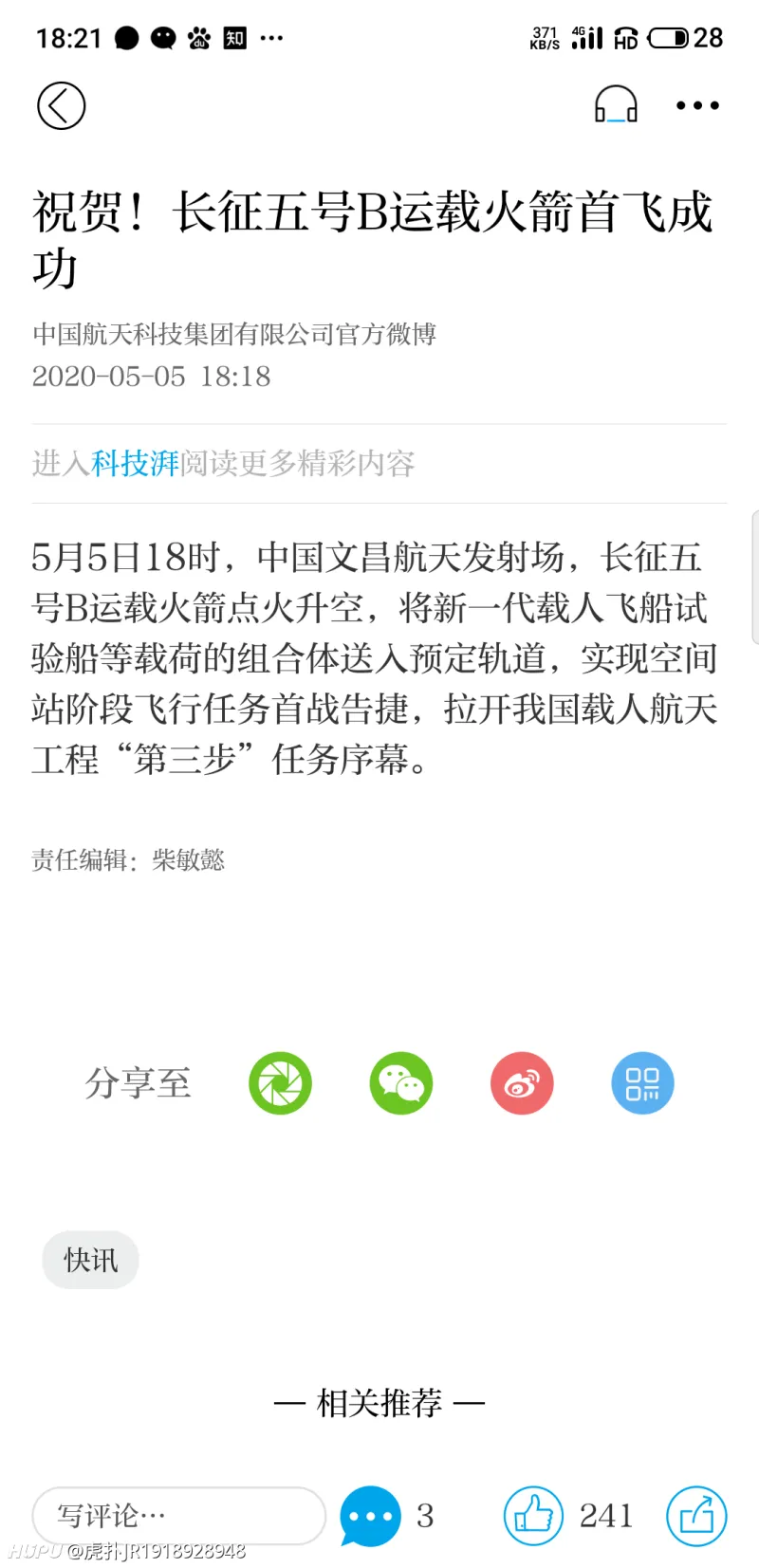
Task: Like the article with the thumbs-up icon
Action: click(x=533, y=1515)
